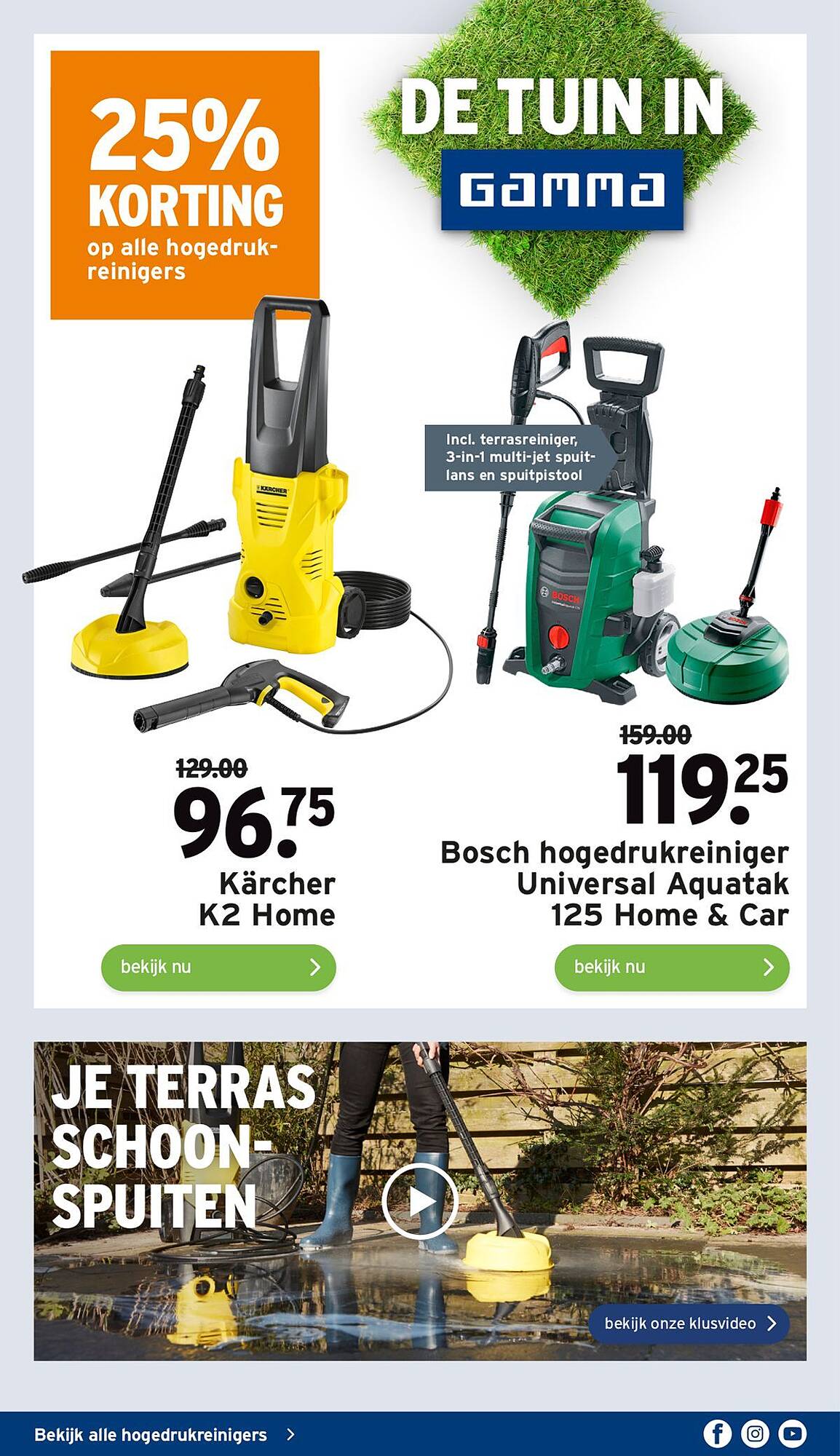This screenshot has height=1456, width=840.
Task: Open 'bekijk onze klusvideo'
Action: [689, 1324]
